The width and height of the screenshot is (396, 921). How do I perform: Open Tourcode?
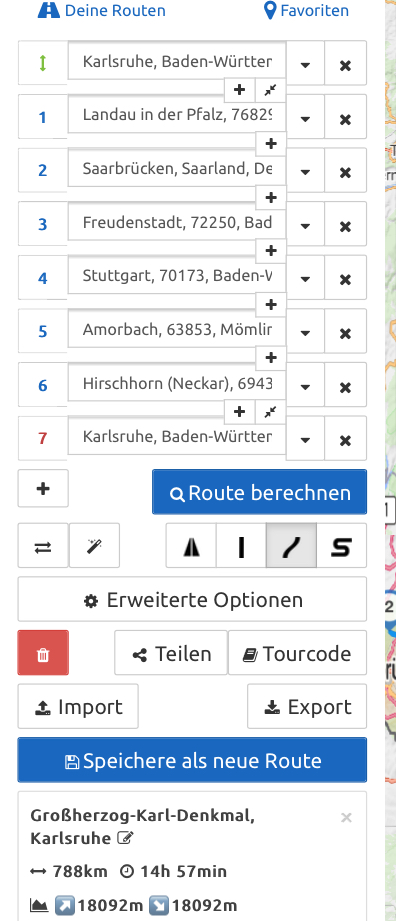[x=297, y=653]
